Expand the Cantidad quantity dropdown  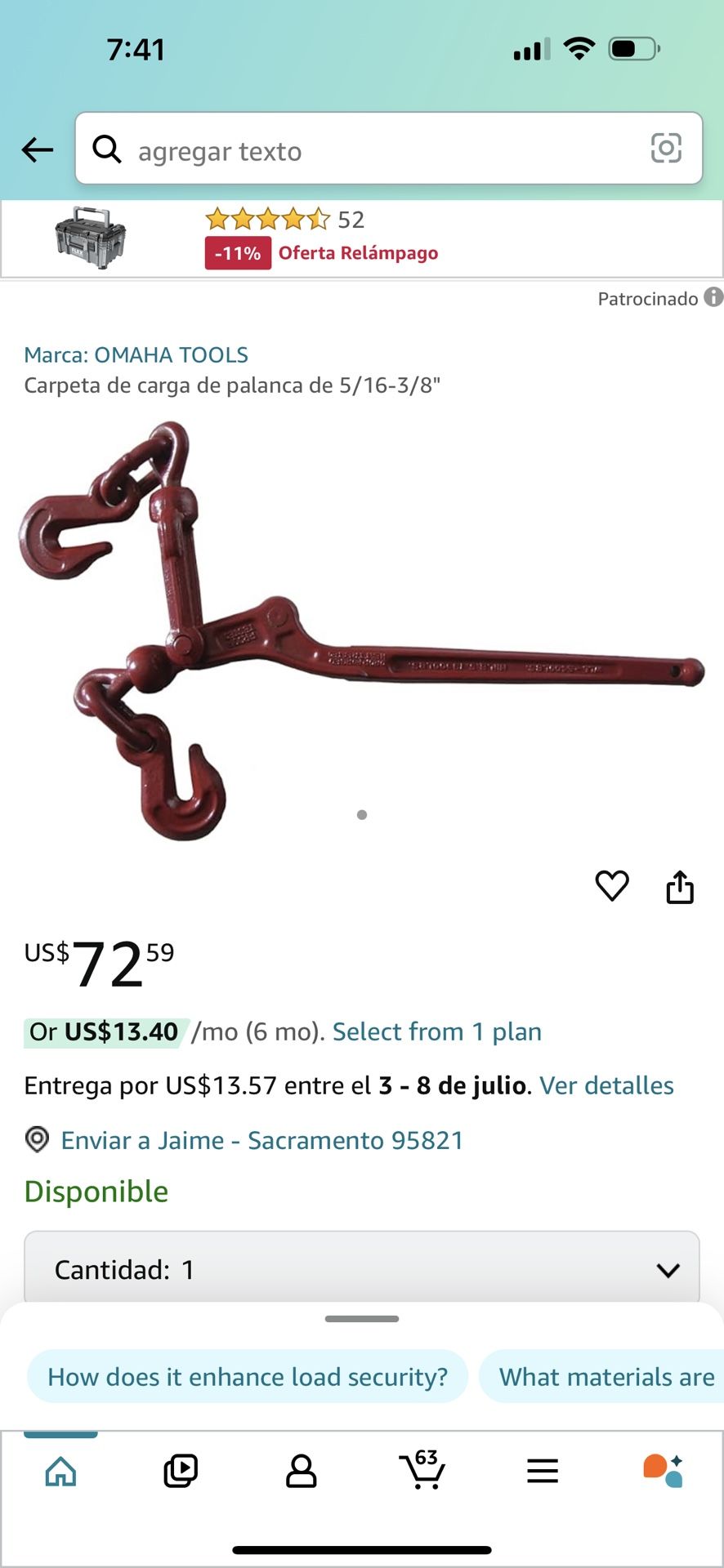pos(362,1269)
